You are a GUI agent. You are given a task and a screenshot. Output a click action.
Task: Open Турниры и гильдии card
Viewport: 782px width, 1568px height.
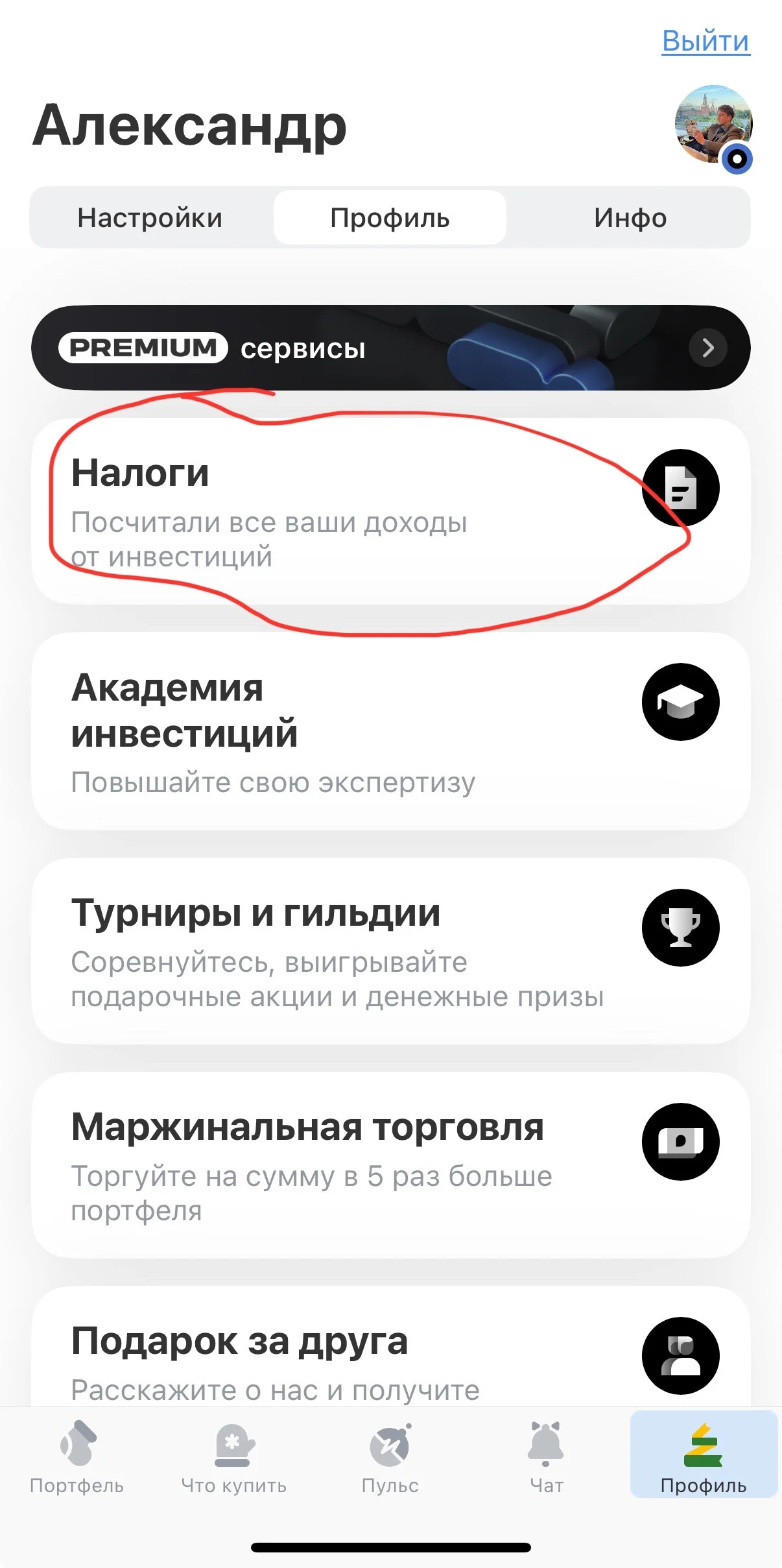pos(391,952)
